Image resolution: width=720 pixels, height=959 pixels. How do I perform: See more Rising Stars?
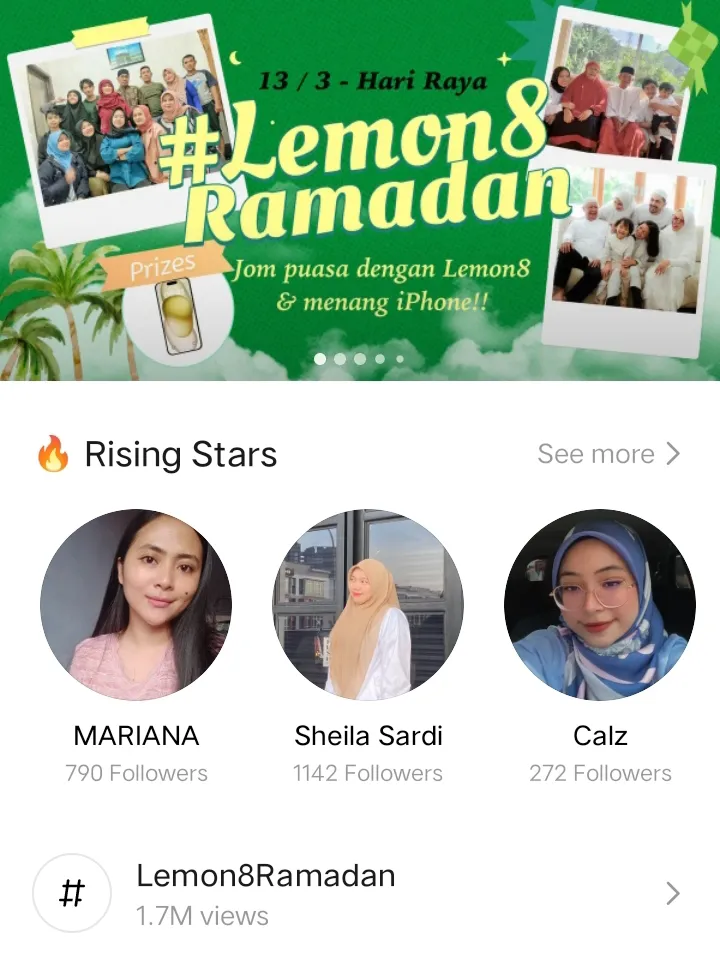coord(608,454)
